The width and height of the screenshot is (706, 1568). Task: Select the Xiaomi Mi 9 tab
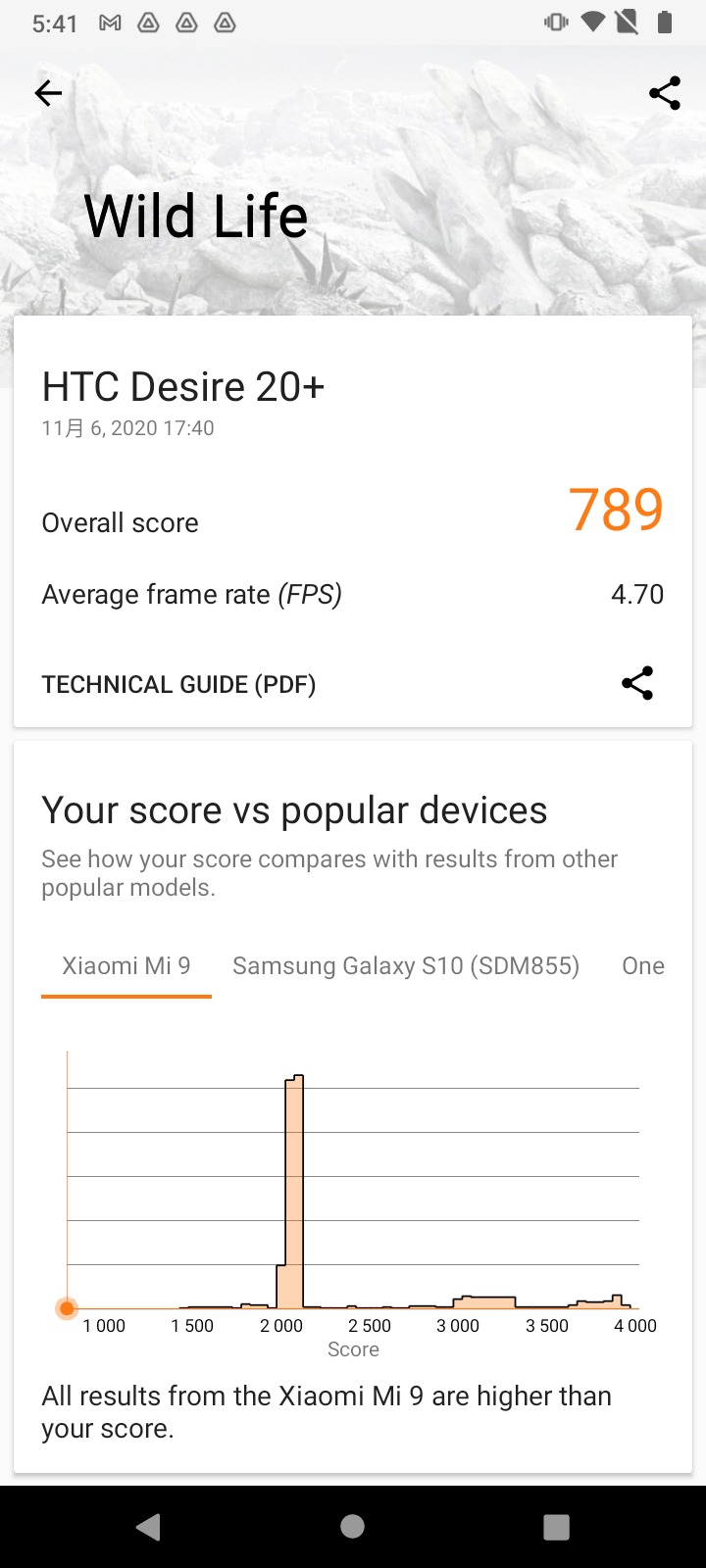[126, 966]
